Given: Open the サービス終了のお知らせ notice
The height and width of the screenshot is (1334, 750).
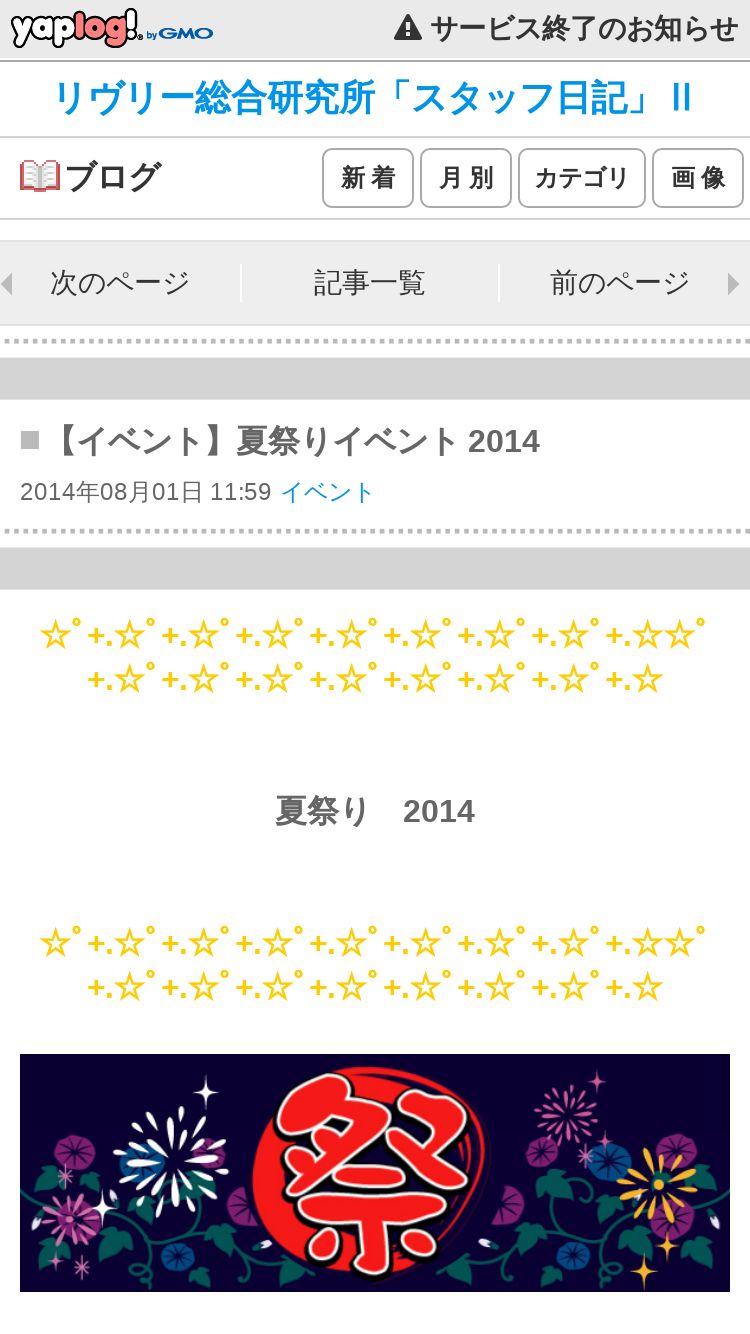Looking at the screenshot, I should tap(566, 28).
